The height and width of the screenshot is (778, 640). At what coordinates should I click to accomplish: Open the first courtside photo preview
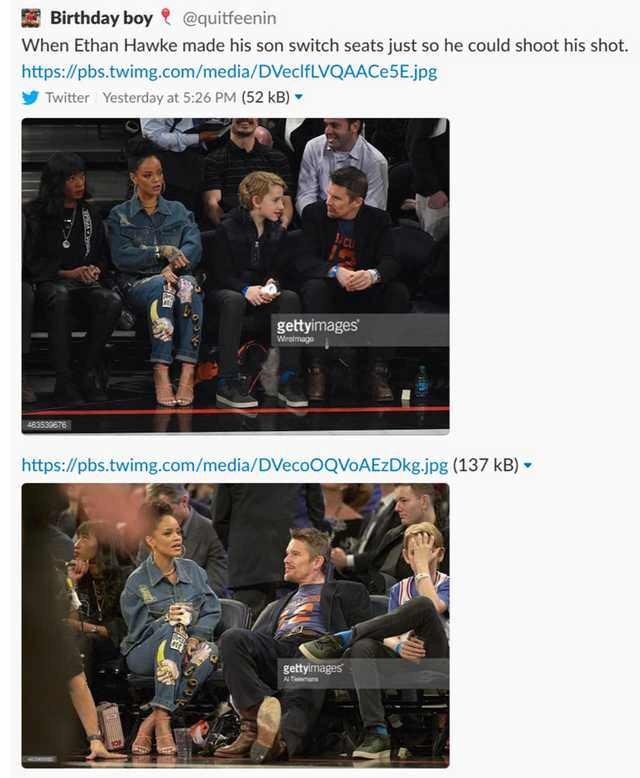click(x=235, y=275)
